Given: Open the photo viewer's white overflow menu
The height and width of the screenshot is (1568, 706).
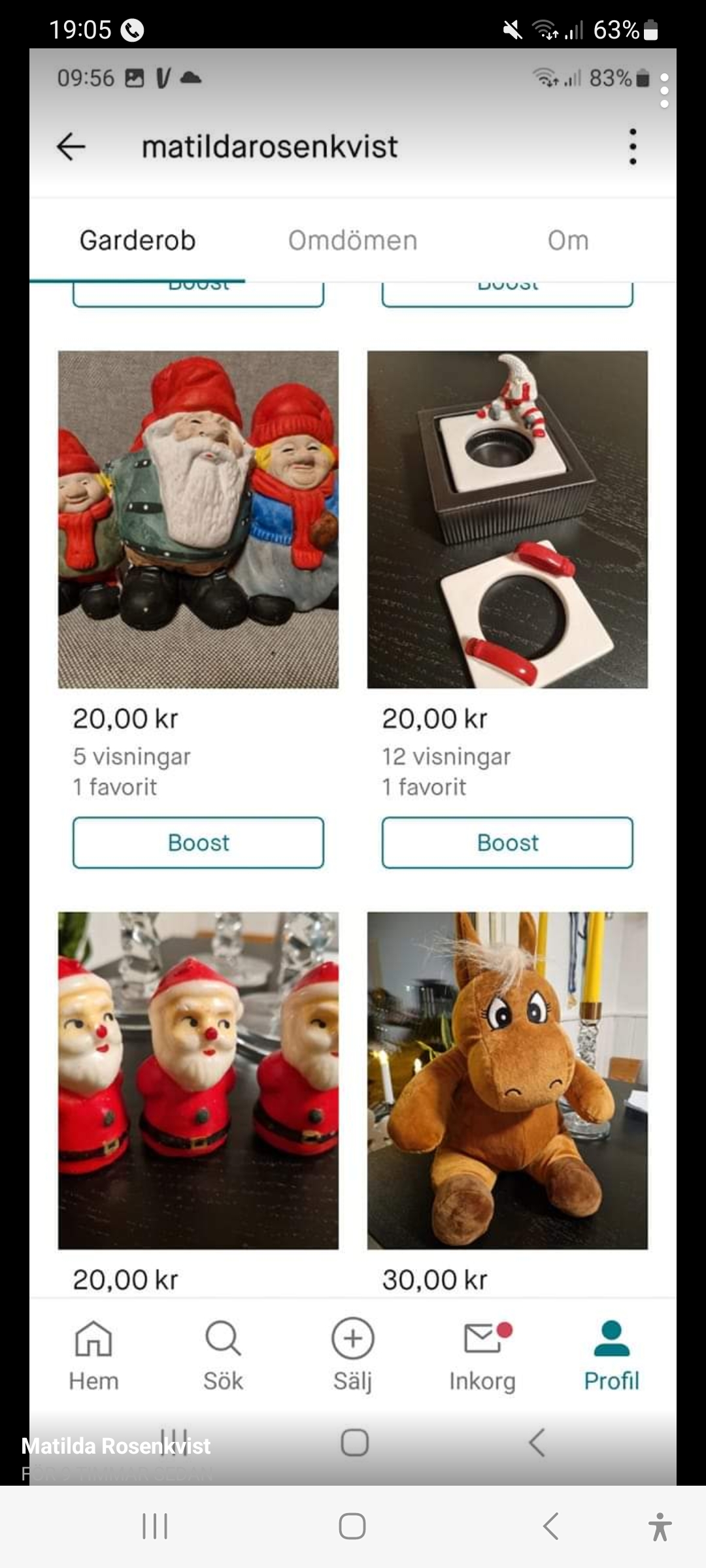Looking at the screenshot, I should point(664,91).
